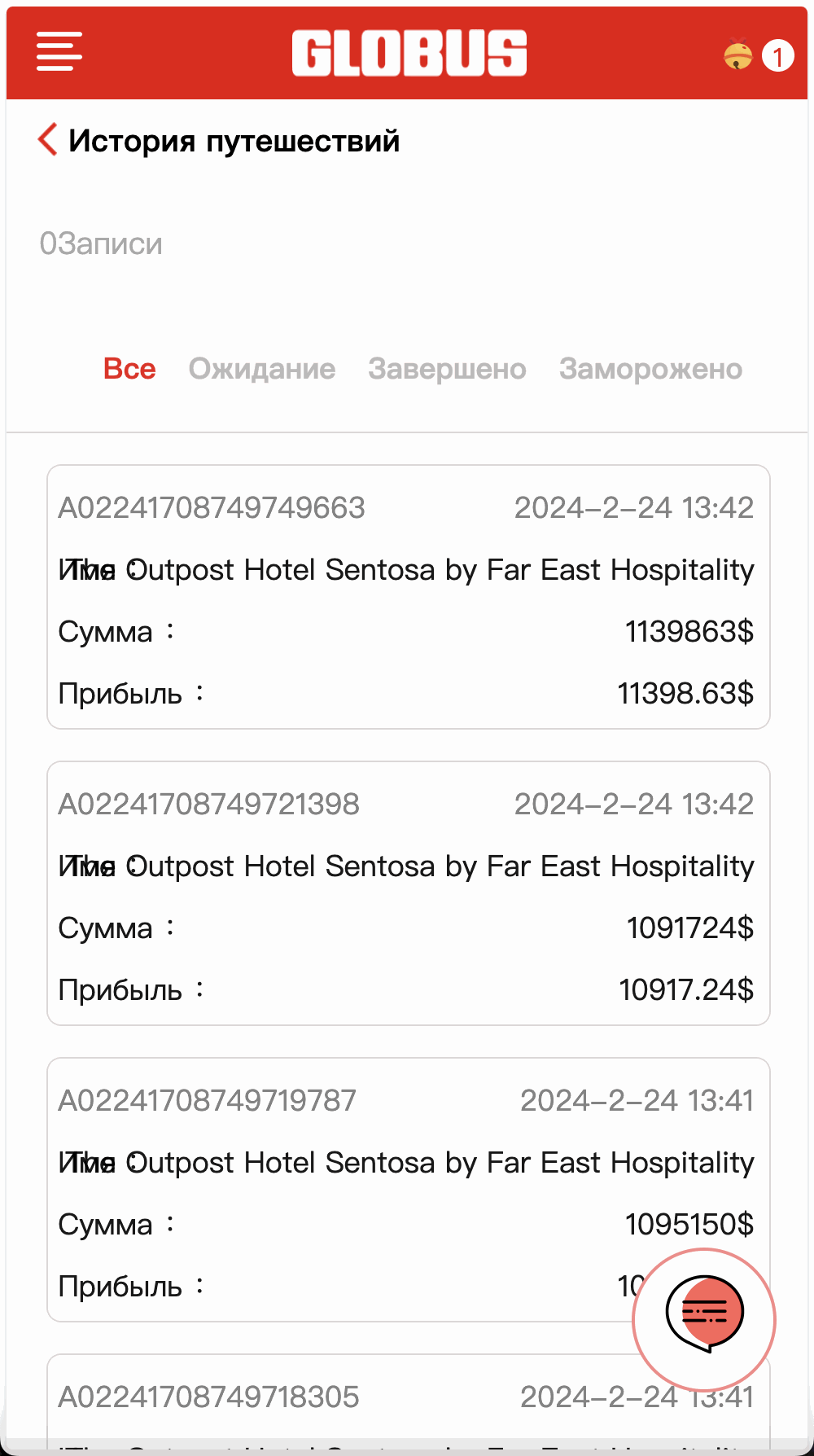Screen dimensions: 814x1456
Task: Open order A02241708749749663 details
Action: (407, 594)
